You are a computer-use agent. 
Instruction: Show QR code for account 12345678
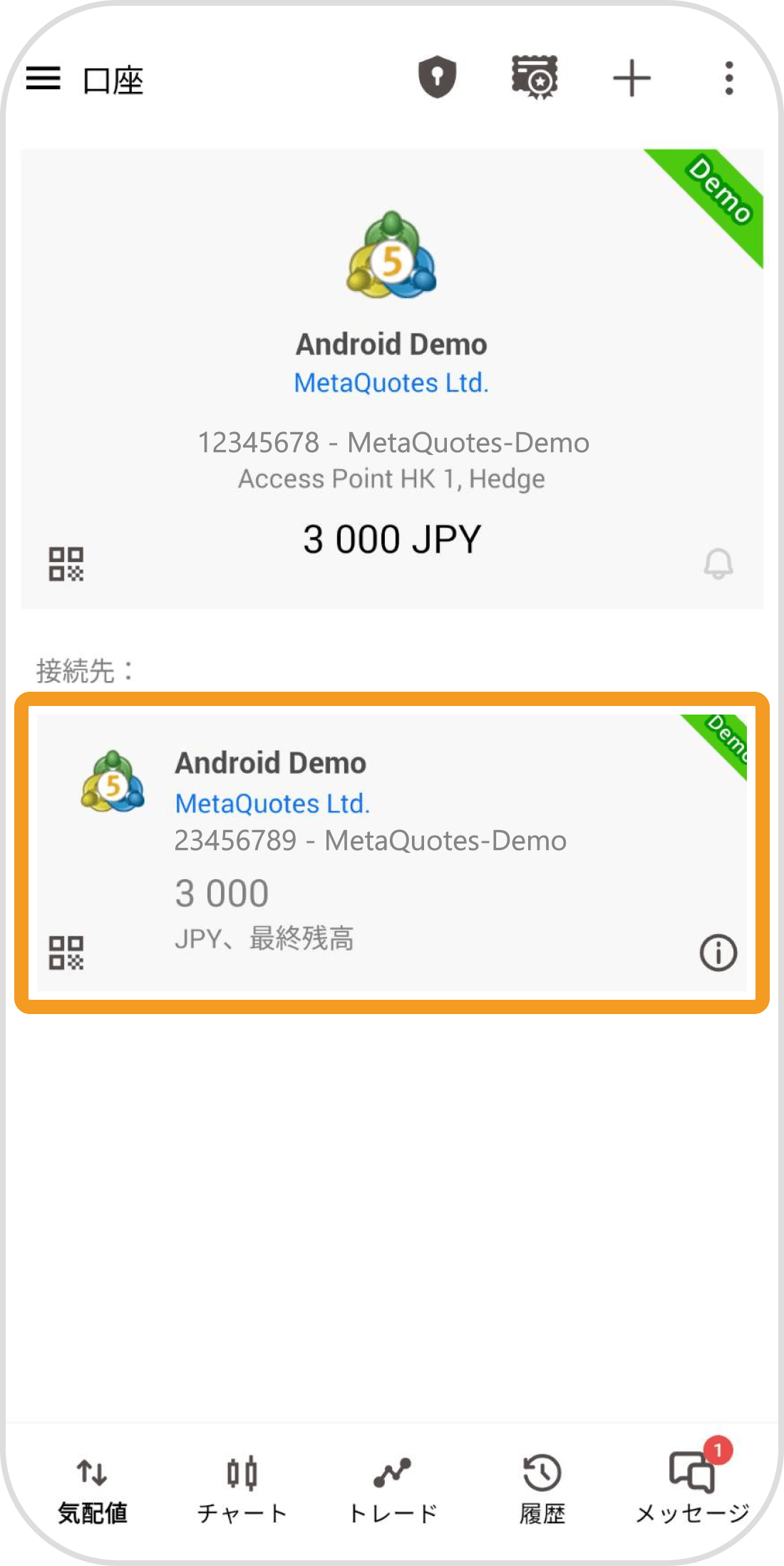click(68, 563)
